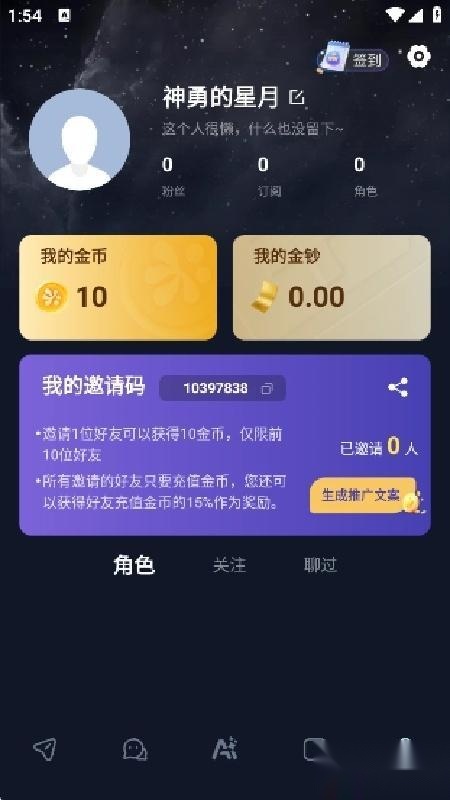
Task: Open the paper plane navigation item
Action: pos(45,749)
